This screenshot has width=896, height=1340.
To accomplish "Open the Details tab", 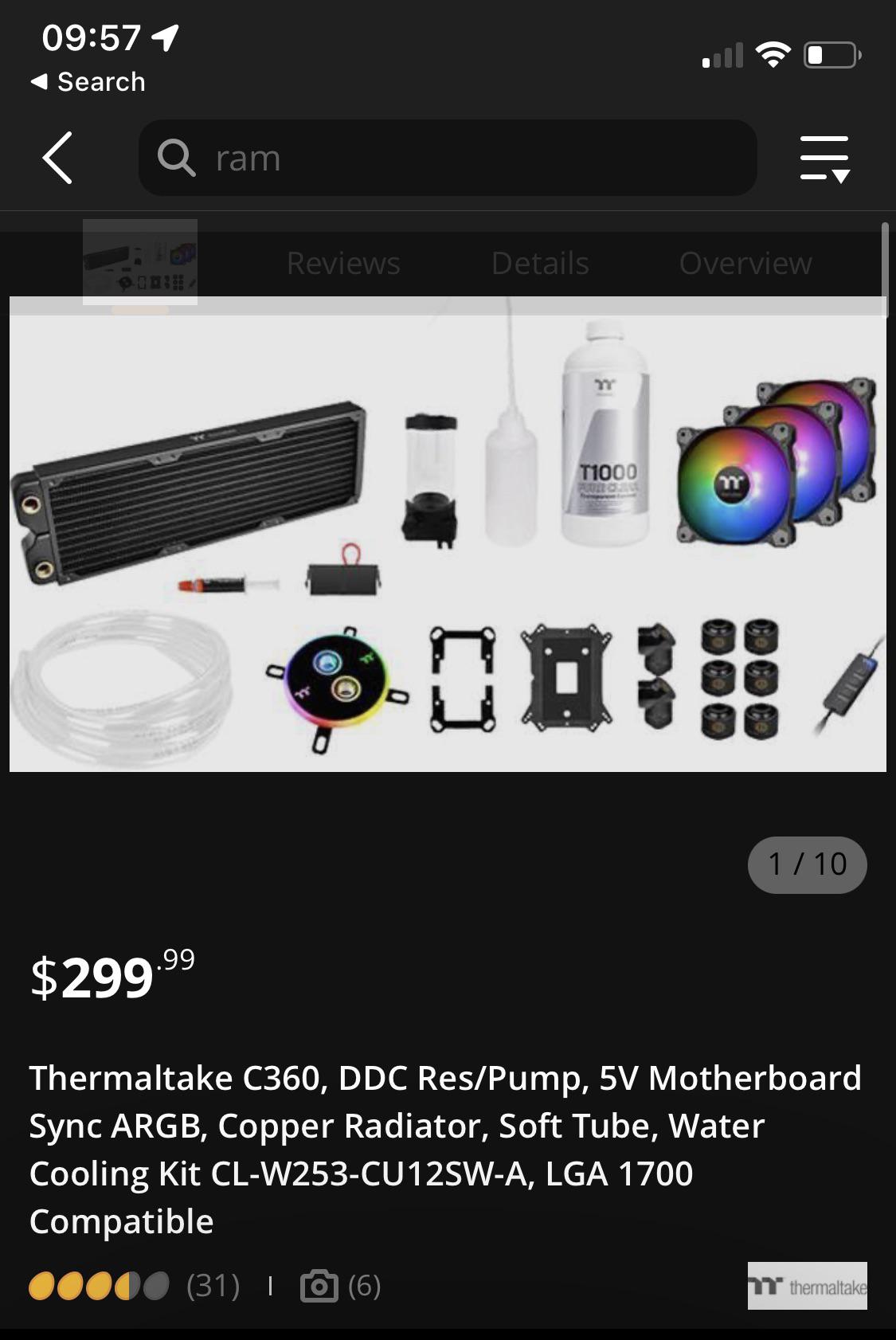I will click(539, 263).
